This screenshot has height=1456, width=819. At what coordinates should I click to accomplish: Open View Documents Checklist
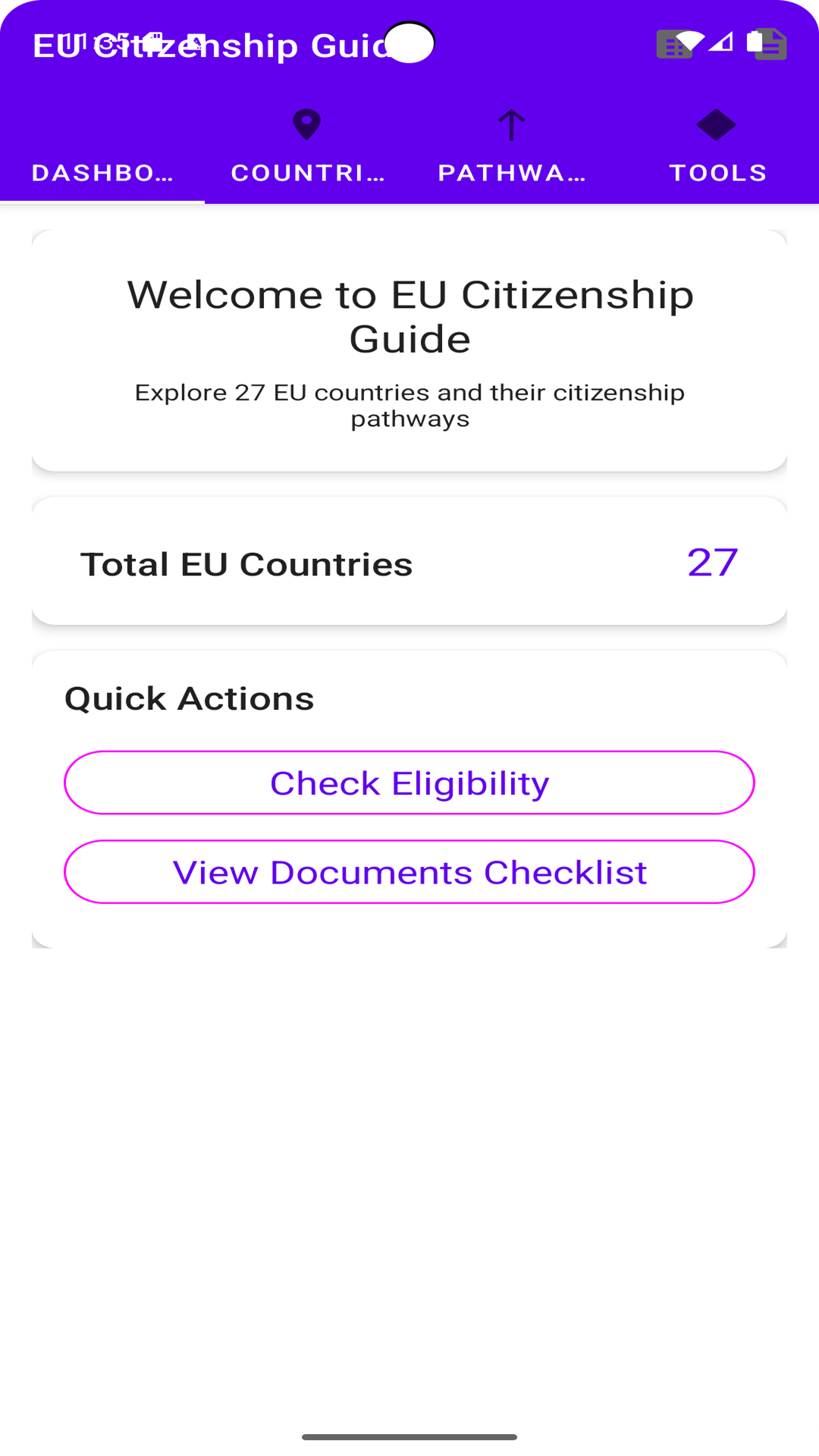point(409,872)
